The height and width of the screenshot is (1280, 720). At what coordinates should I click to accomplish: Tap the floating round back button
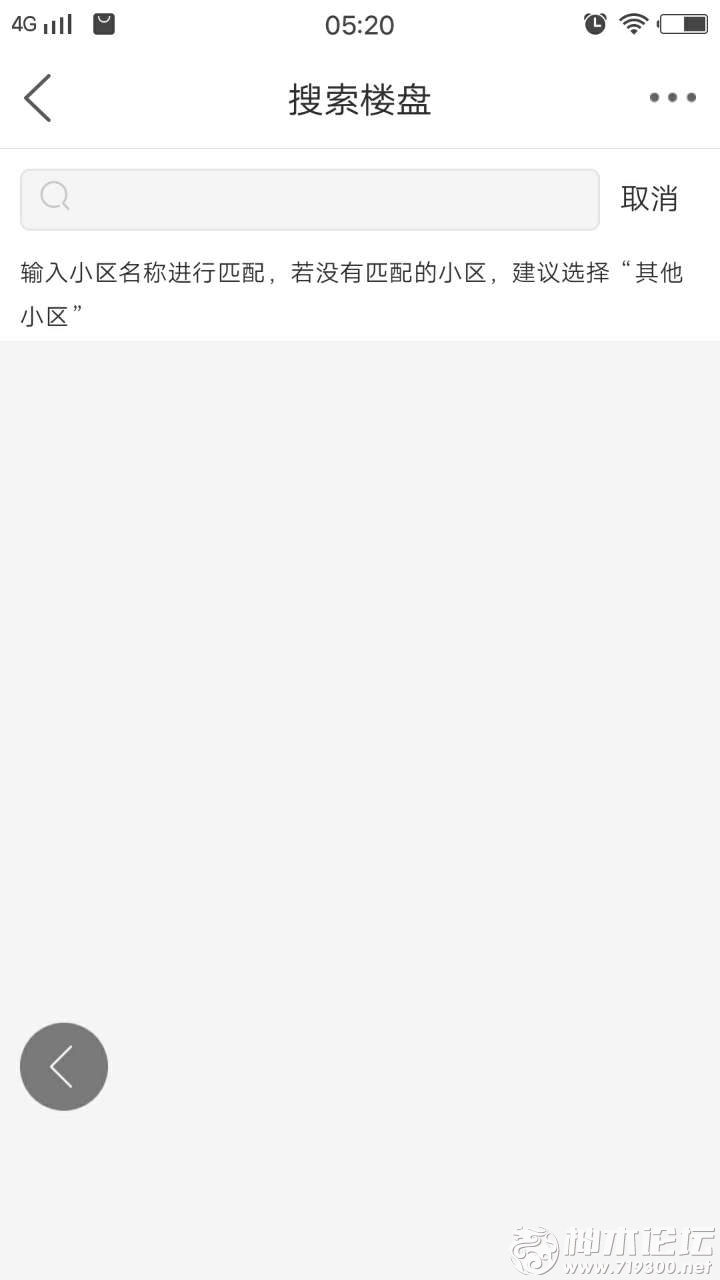pyautogui.click(x=64, y=1066)
